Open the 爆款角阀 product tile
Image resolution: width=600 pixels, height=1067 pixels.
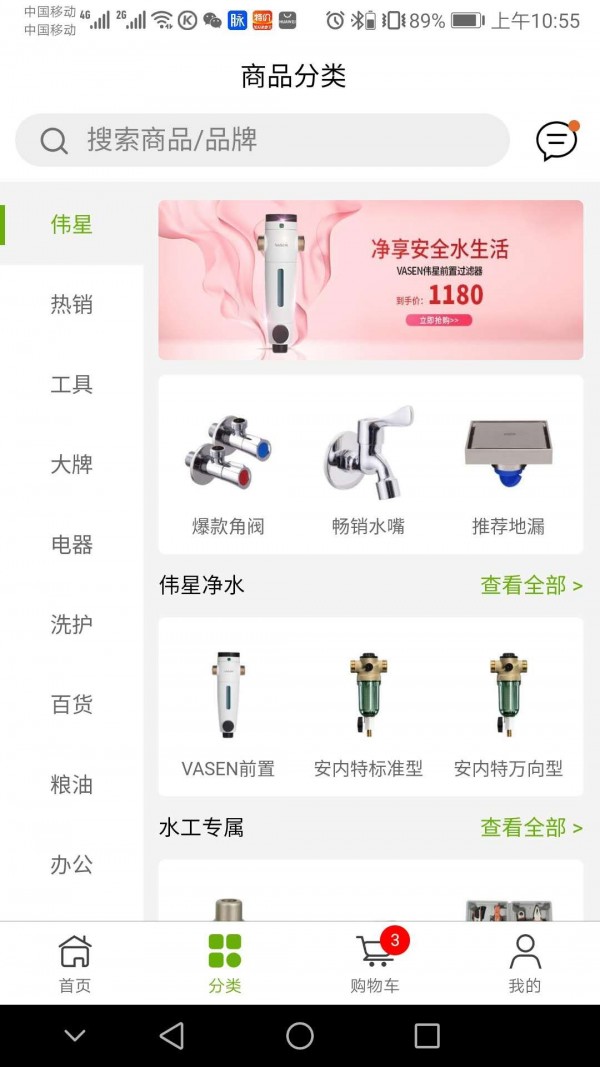coord(228,468)
